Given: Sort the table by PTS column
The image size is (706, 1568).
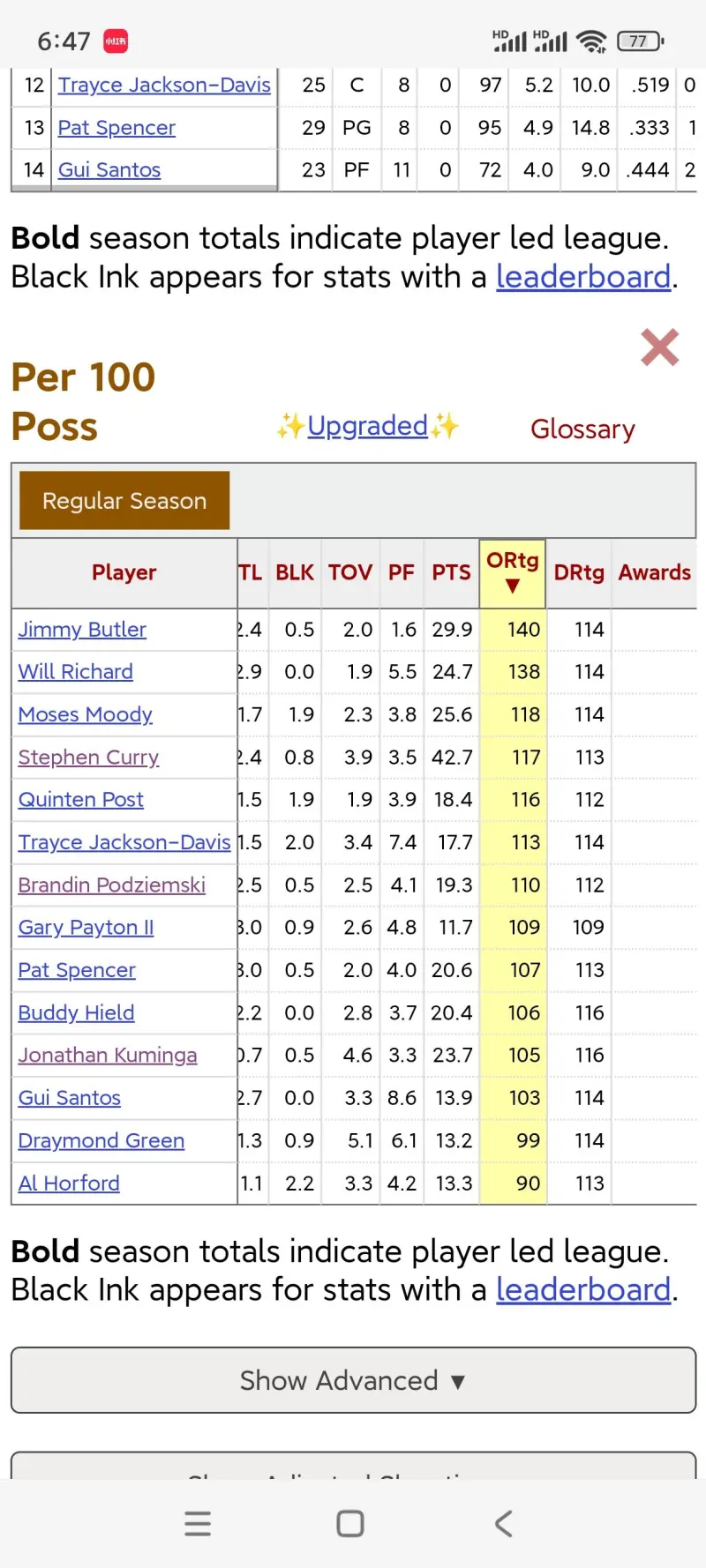Looking at the screenshot, I should [451, 572].
